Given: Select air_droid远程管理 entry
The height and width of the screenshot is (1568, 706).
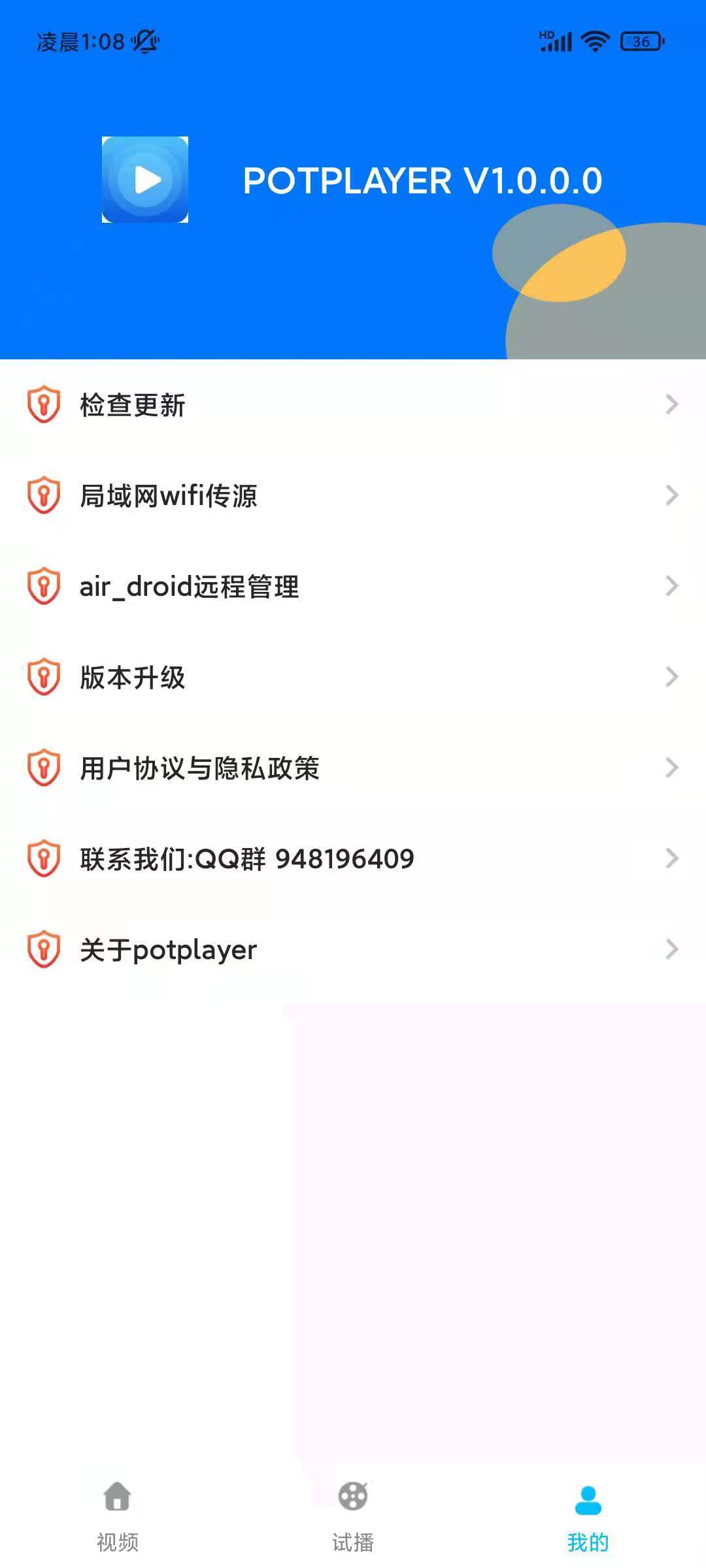Looking at the screenshot, I should (353, 587).
